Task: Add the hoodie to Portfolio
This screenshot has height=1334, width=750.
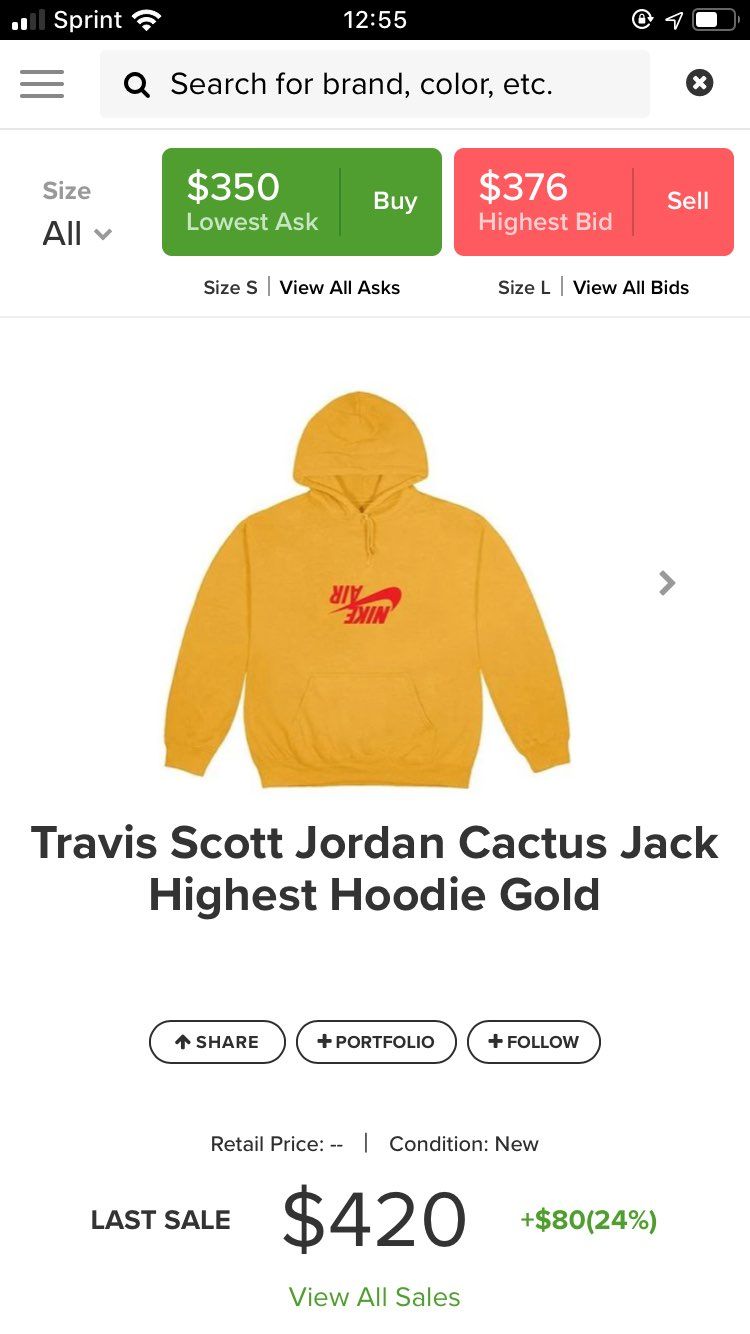Action: pyautogui.click(x=376, y=1042)
